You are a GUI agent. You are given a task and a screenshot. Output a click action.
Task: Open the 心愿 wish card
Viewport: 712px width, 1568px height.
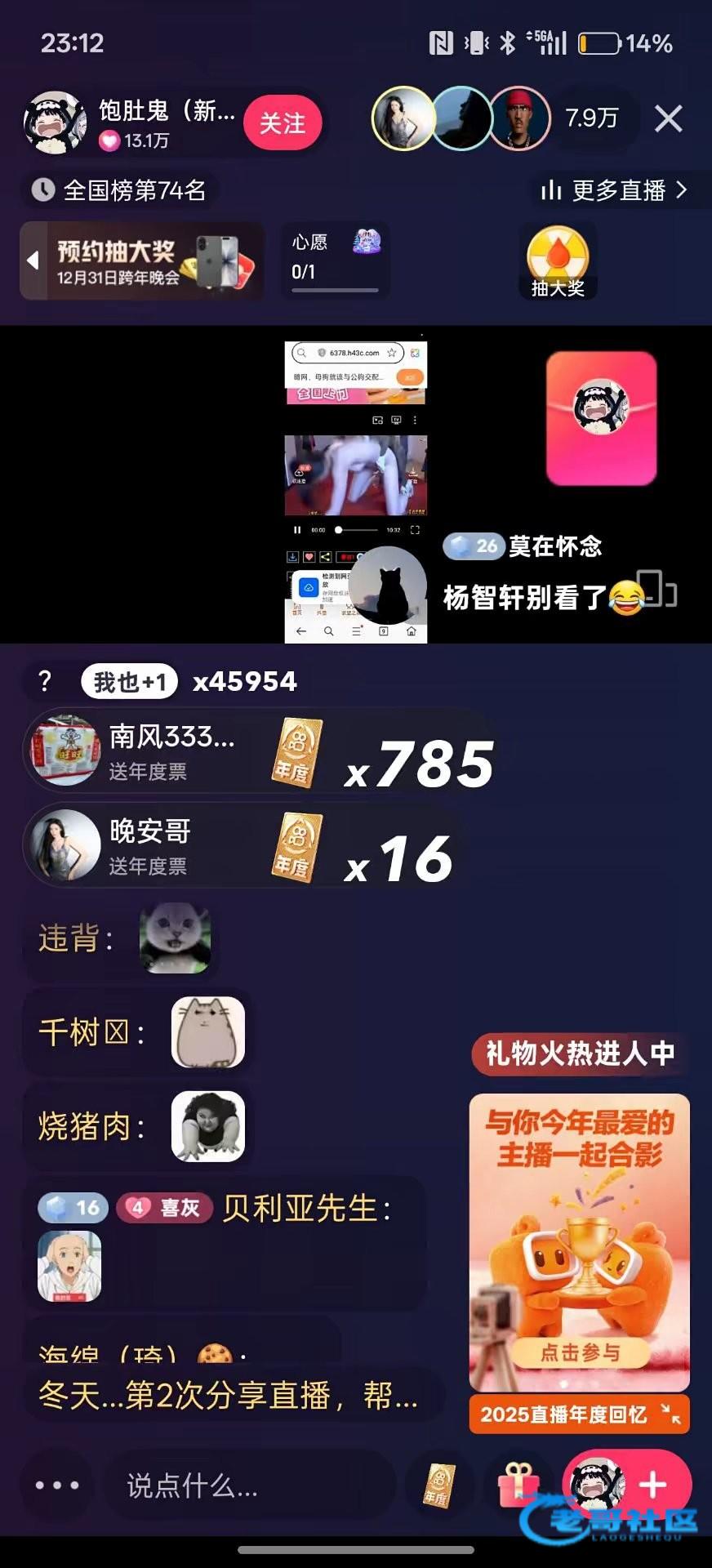[x=335, y=260]
